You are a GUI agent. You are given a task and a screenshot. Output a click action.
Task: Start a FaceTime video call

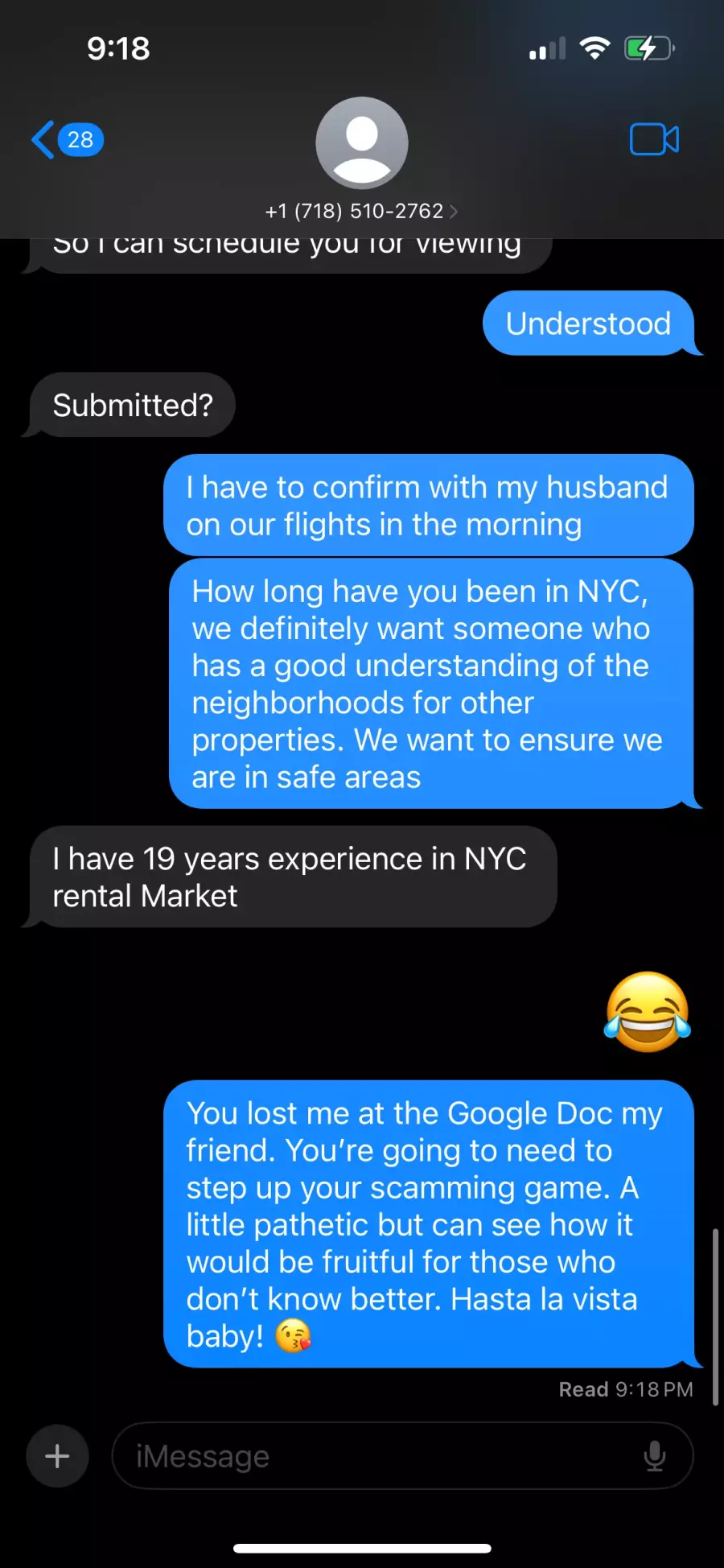pos(653,140)
